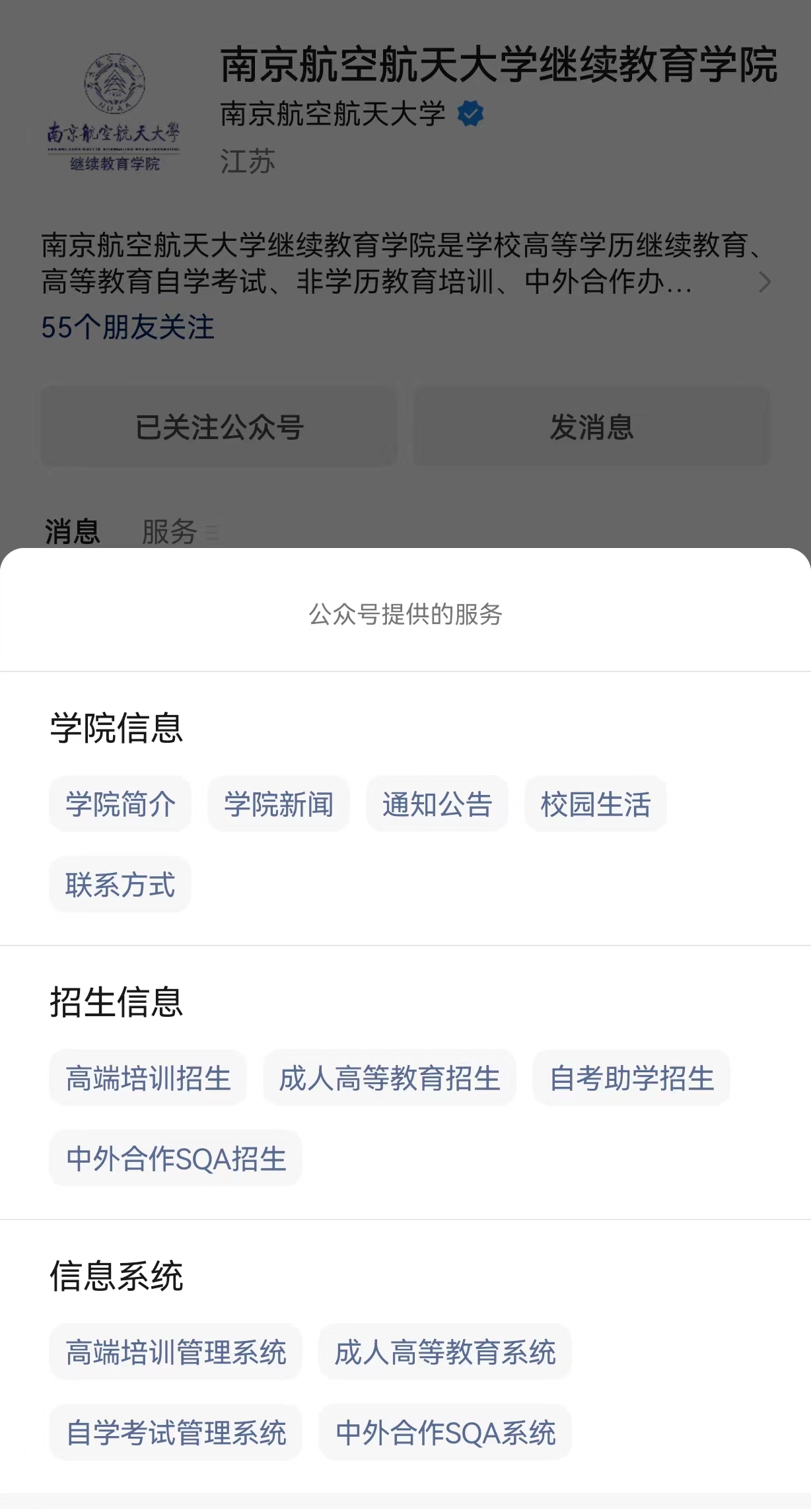Select 成人高等教育招生 chip
The width and height of the screenshot is (811, 1512).
point(390,1078)
